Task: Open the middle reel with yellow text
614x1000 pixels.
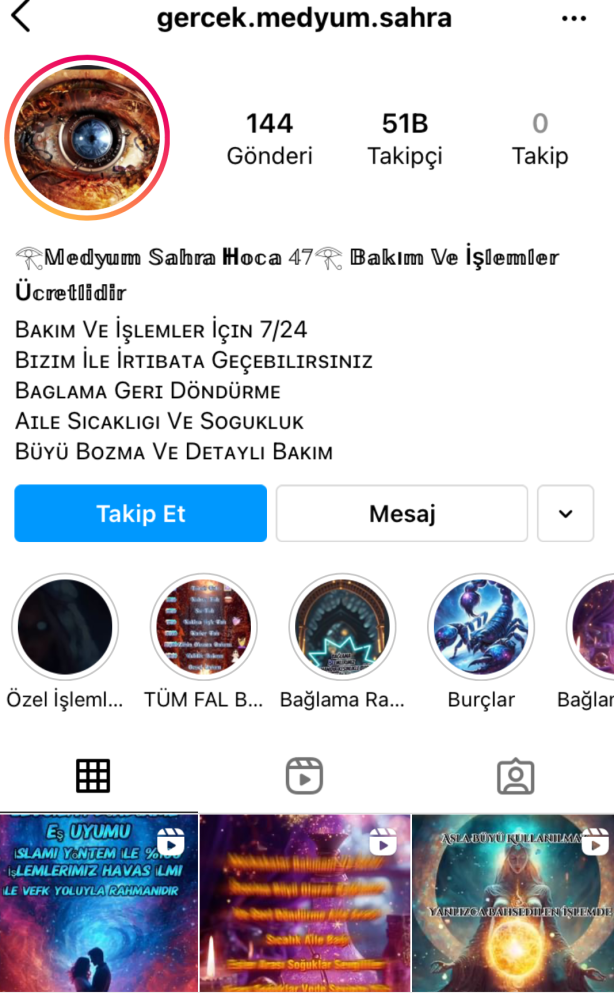Action: click(305, 905)
